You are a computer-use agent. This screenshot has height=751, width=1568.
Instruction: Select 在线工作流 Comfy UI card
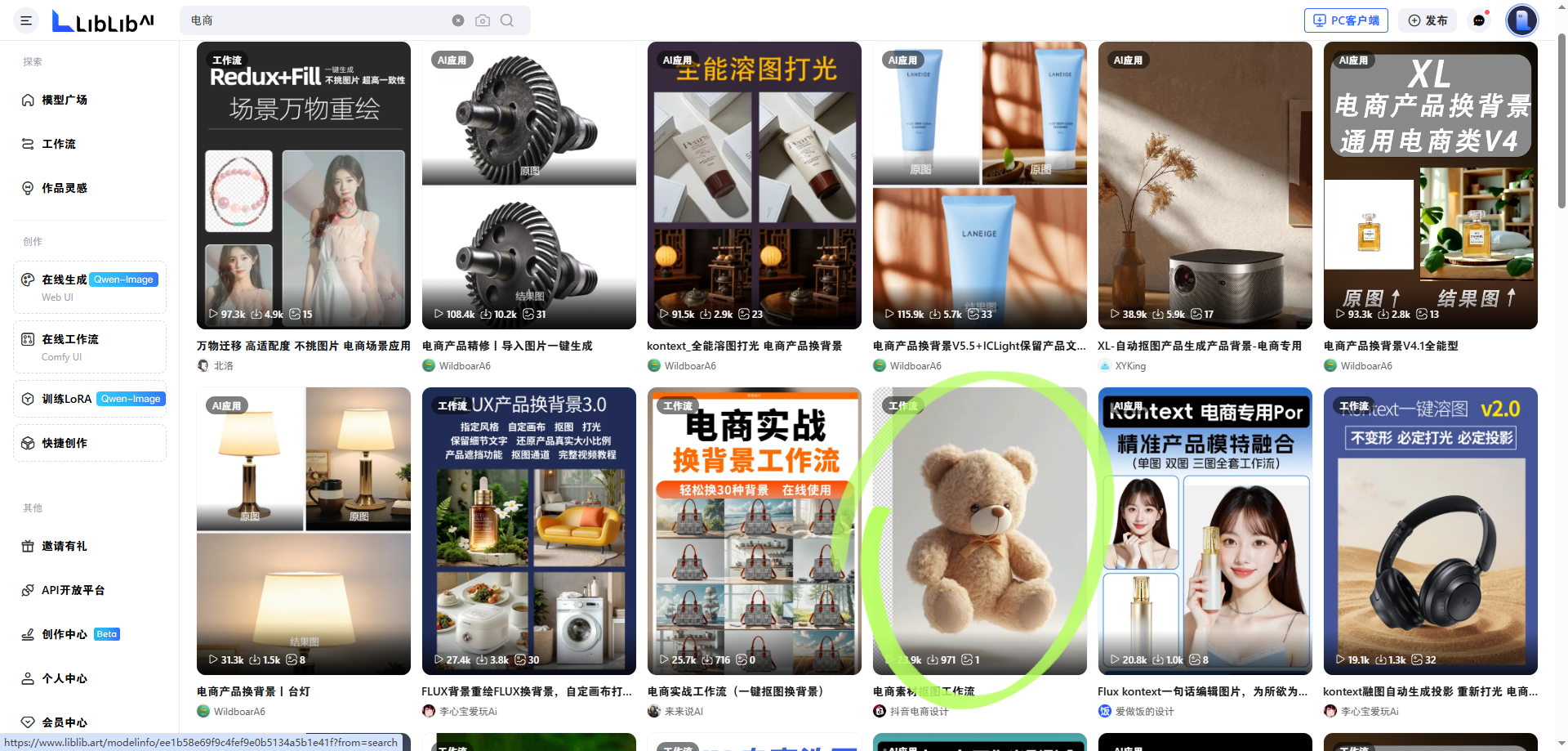click(x=90, y=346)
